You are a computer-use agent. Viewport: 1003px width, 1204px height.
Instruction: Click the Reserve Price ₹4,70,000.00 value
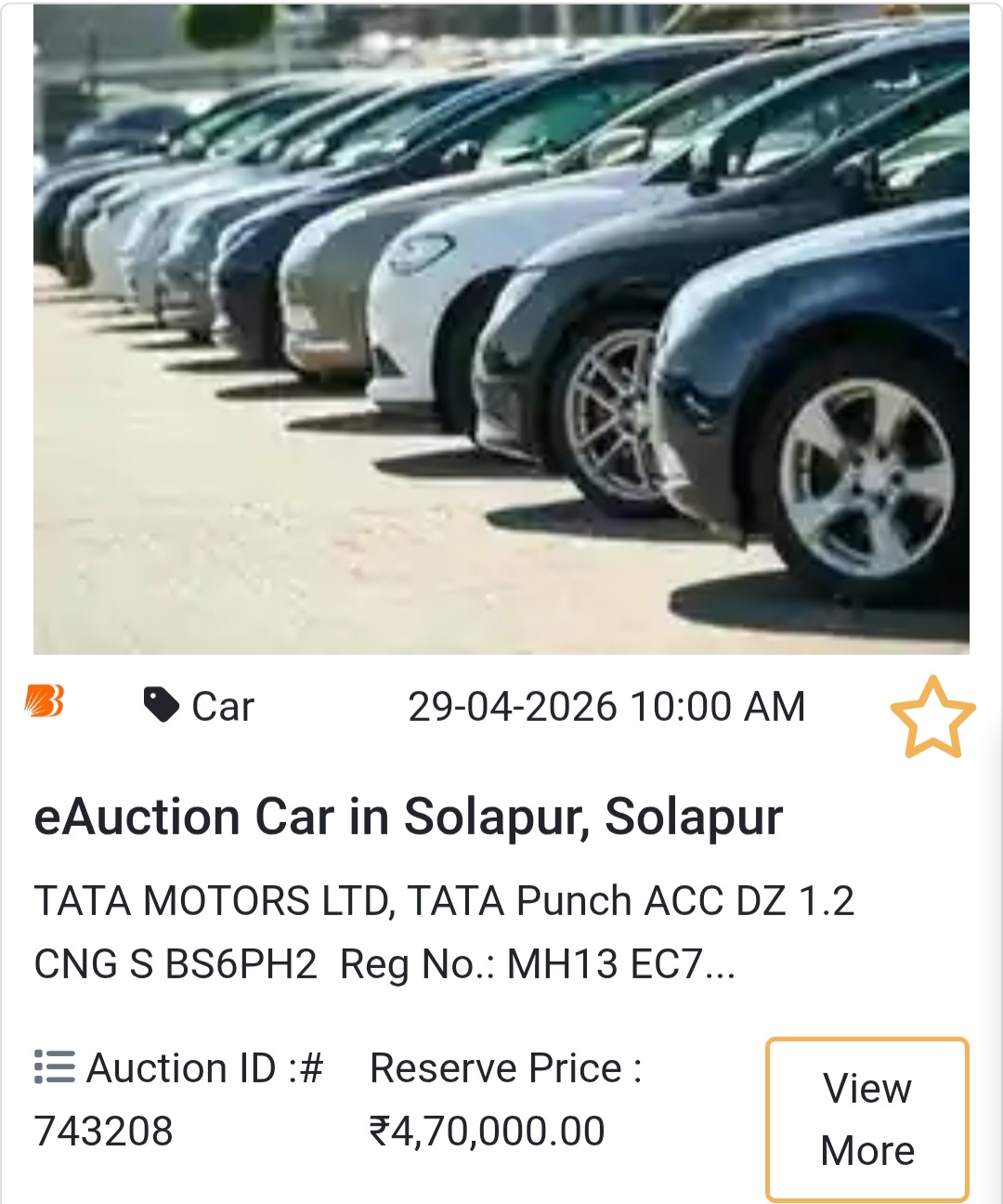[483, 1131]
